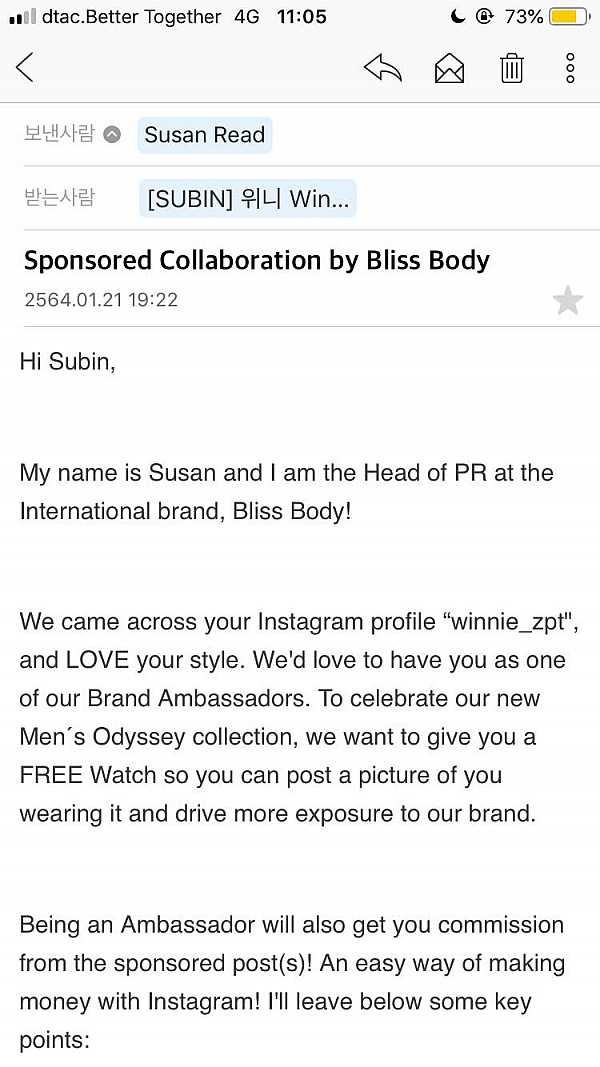Tap the envelope mark-as-read icon
The height and width of the screenshot is (1067, 600).
coord(449,68)
